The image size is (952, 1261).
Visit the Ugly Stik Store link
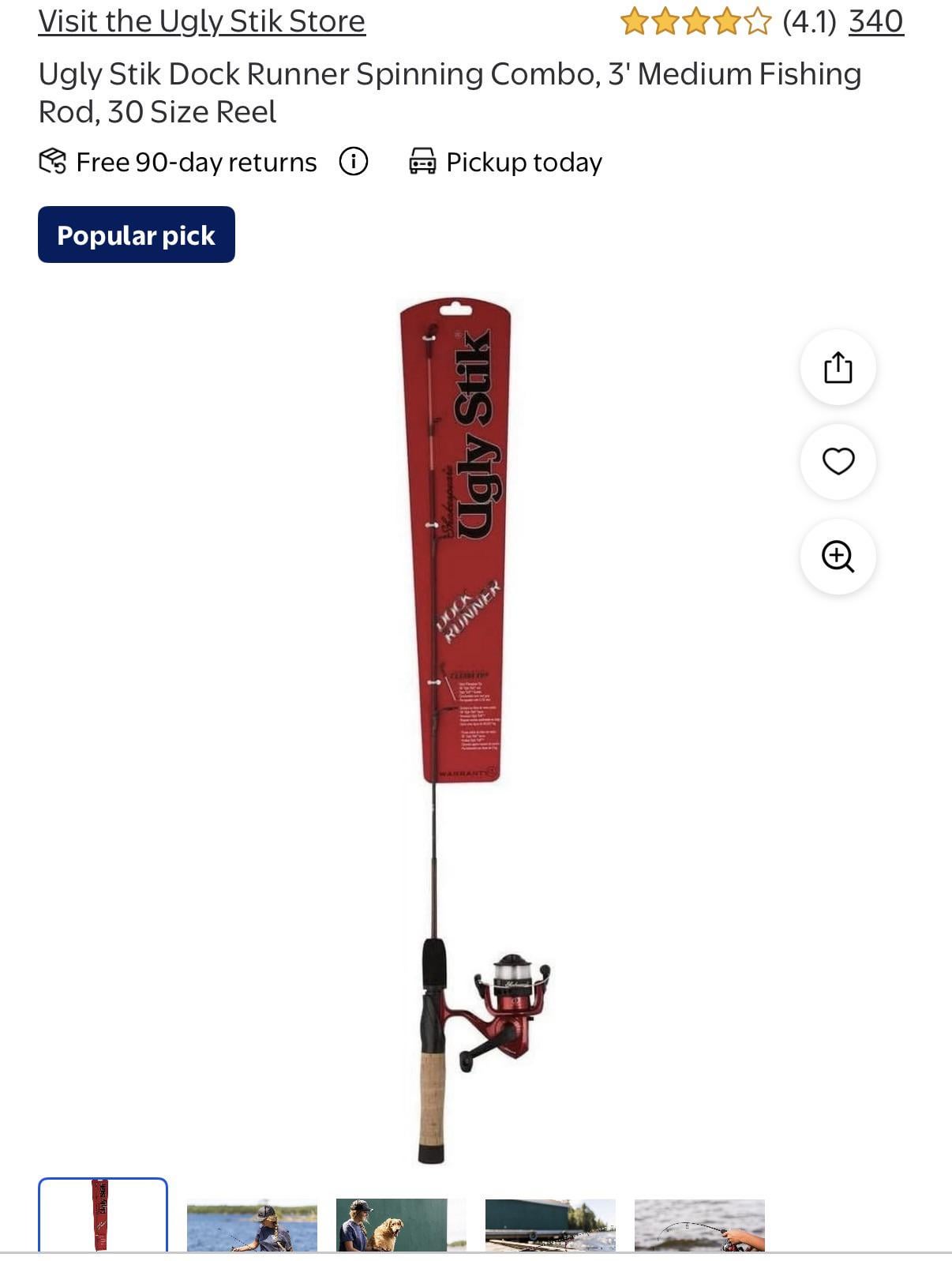point(201,21)
